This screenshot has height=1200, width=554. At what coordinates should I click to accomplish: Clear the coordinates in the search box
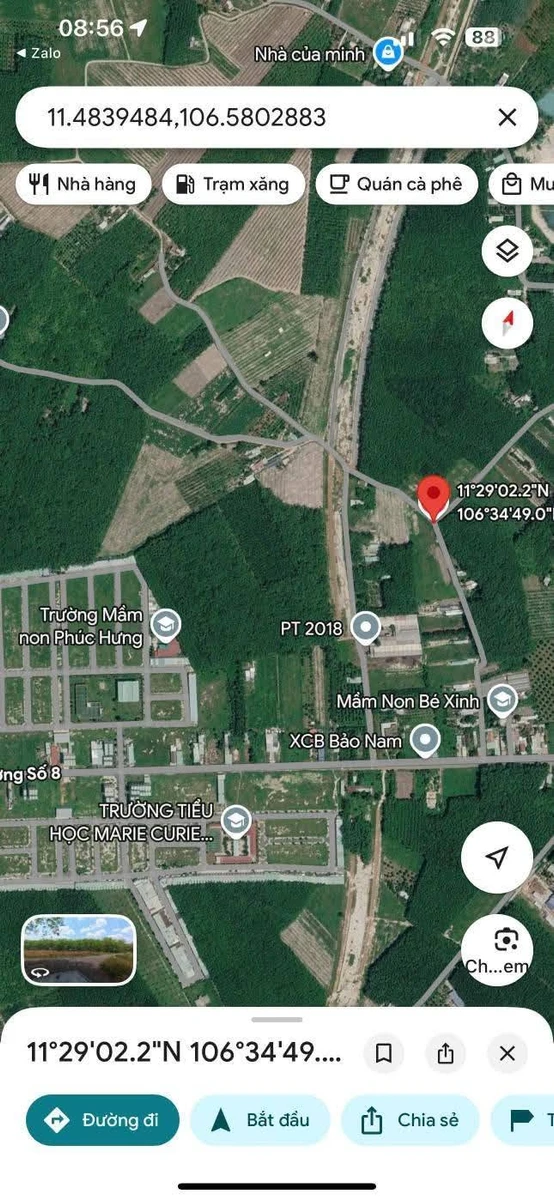pyautogui.click(x=507, y=118)
